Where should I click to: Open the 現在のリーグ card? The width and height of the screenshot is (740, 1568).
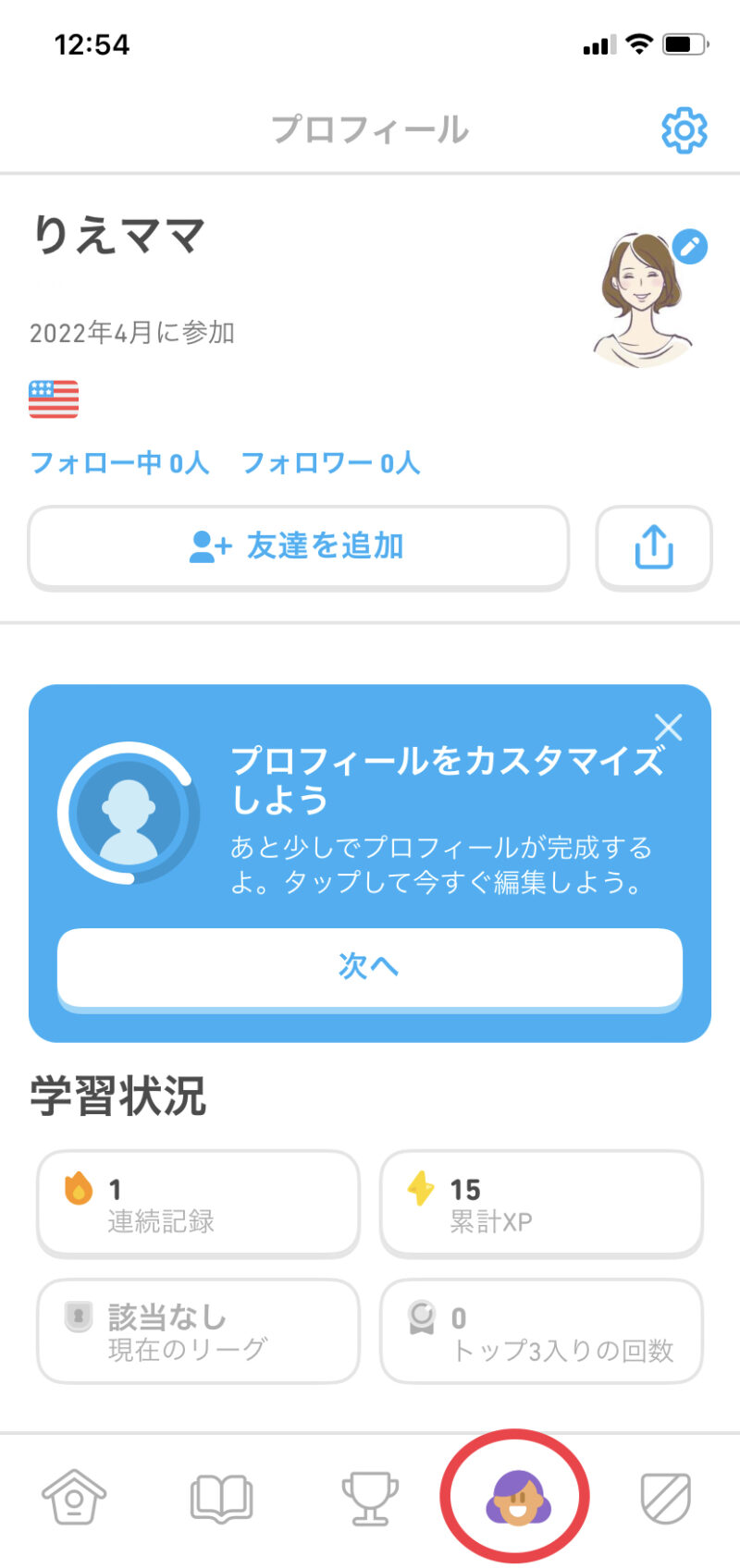pos(198,1331)
